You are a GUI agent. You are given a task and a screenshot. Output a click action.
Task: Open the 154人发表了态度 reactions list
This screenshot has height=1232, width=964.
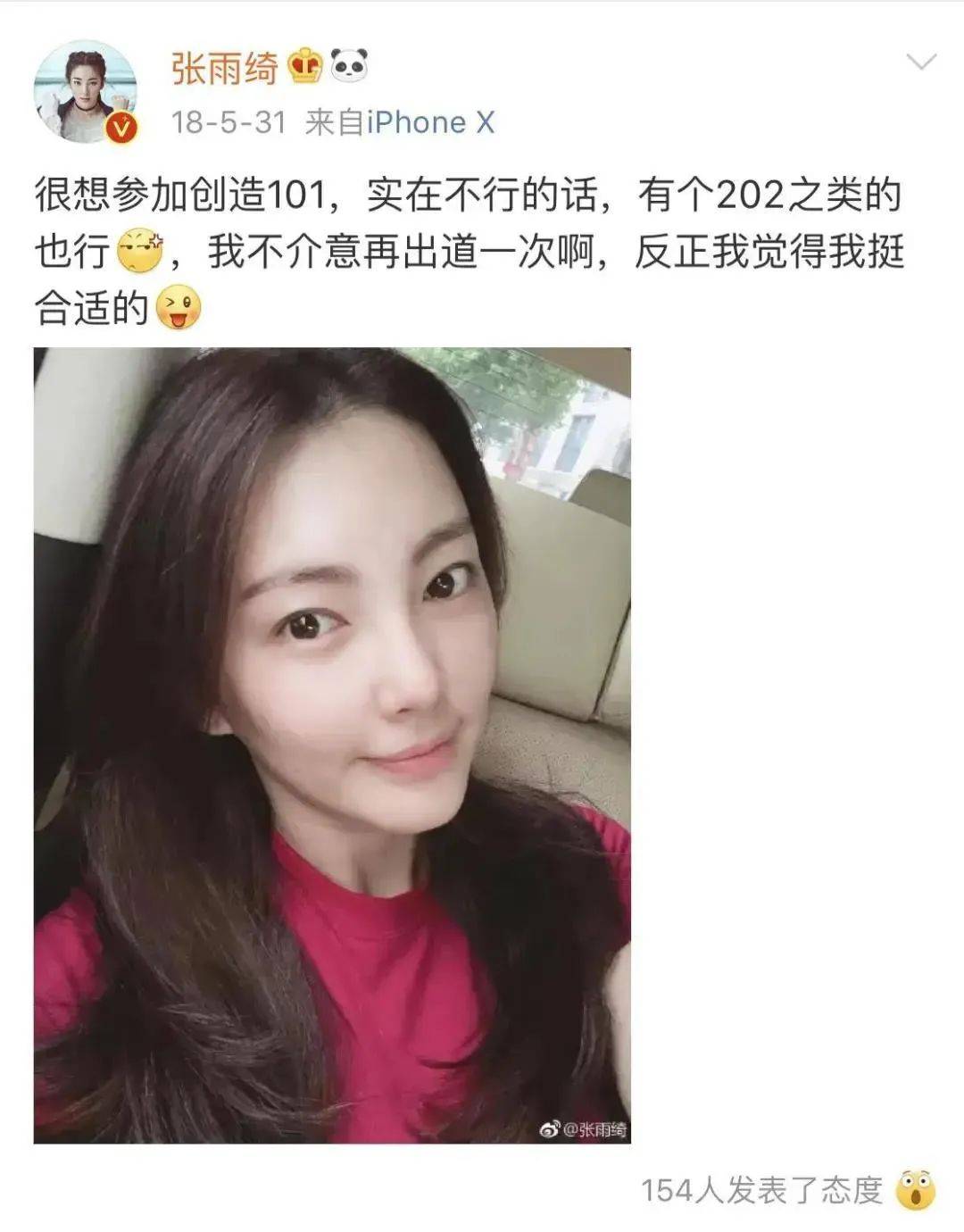point(761,1190)
